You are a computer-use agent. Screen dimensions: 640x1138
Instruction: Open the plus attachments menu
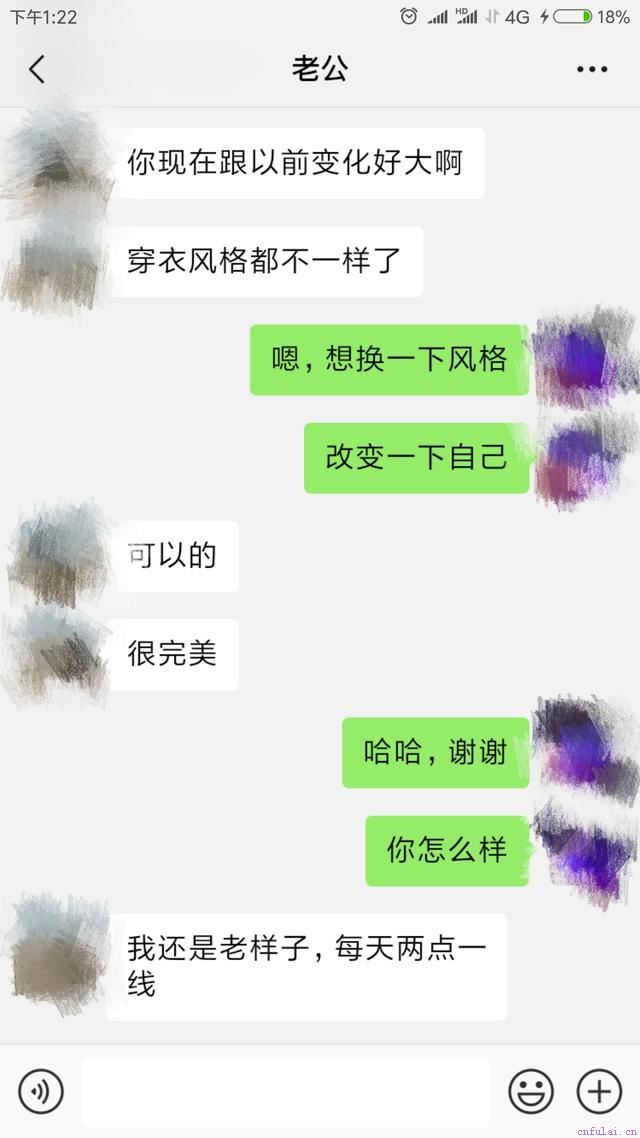click(599, 1091)
